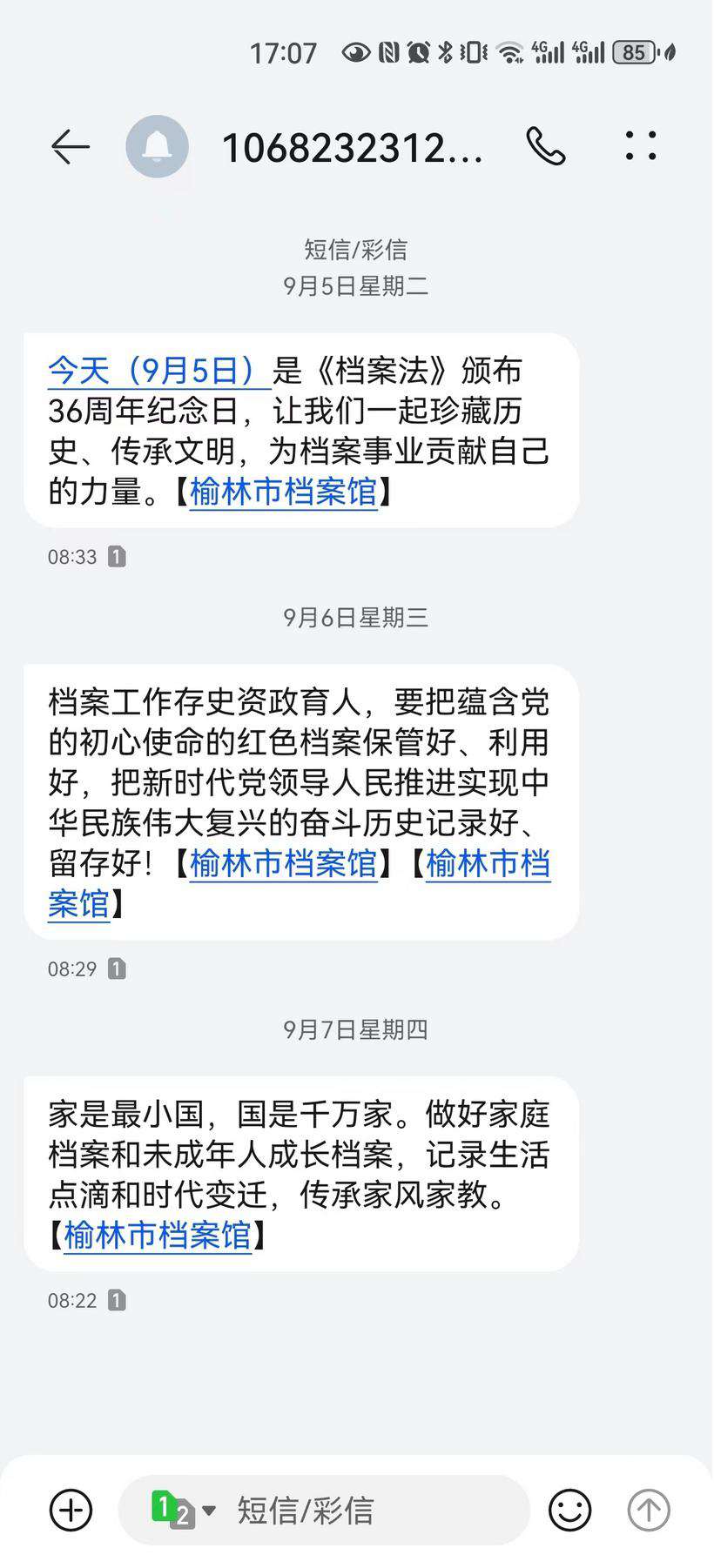714x1568 pixels.
Task: Send the message with the arrow button
Action: pyautogui.click(x=649, y=1510)
